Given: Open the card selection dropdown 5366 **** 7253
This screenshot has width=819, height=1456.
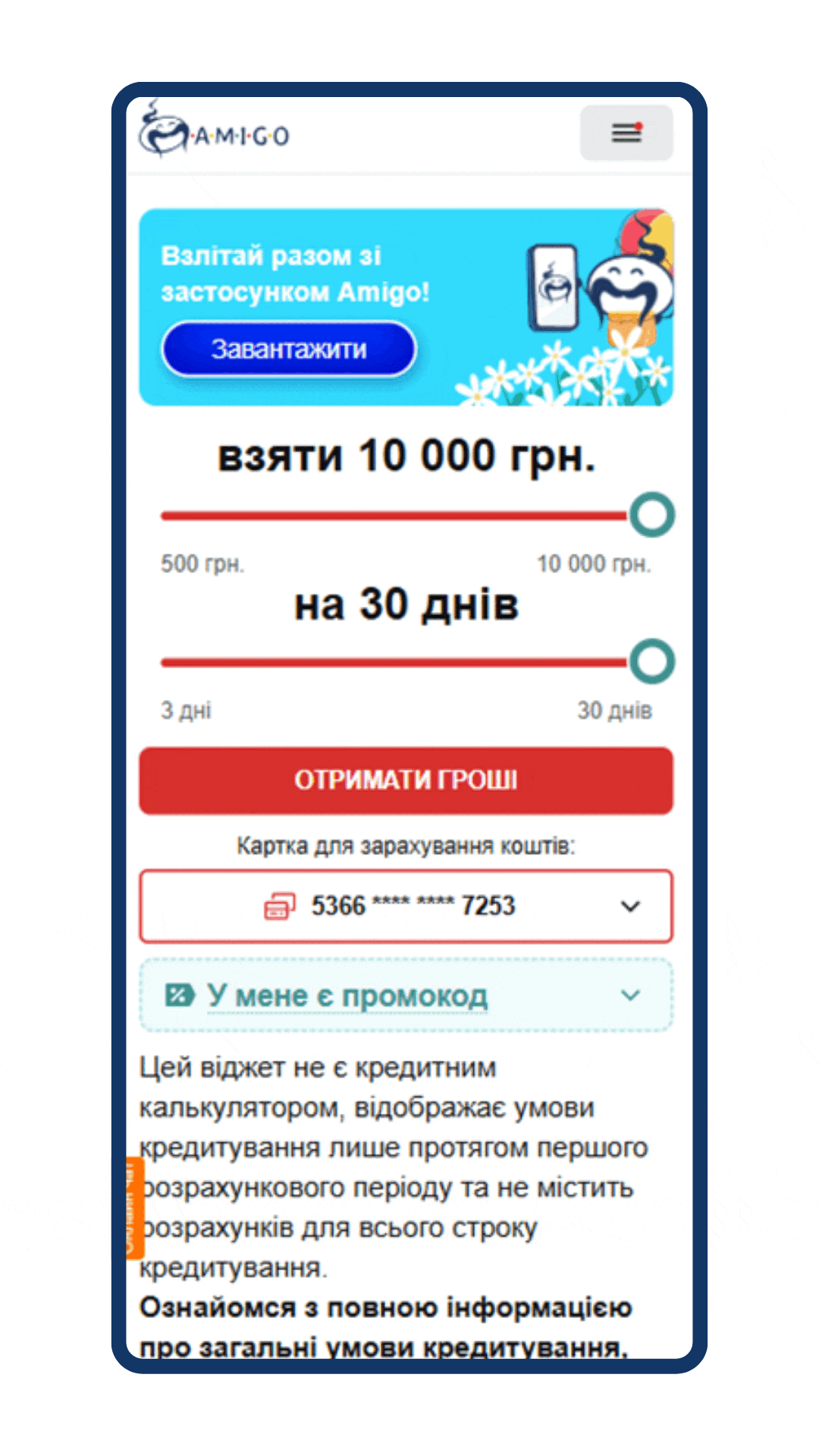Looking at the screenshot, I should (406, 906).
